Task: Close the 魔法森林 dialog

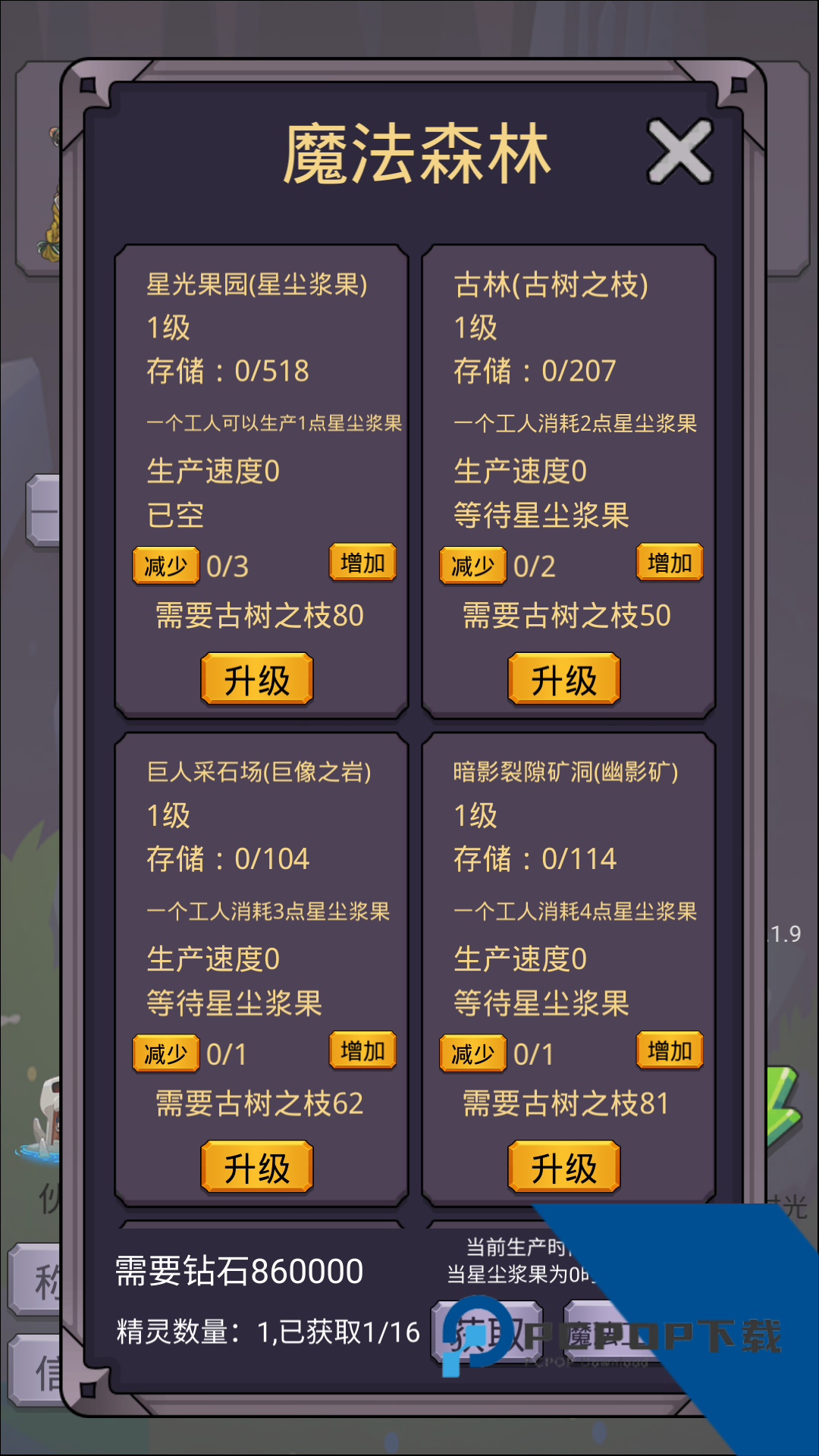Action: coord(679,152)
